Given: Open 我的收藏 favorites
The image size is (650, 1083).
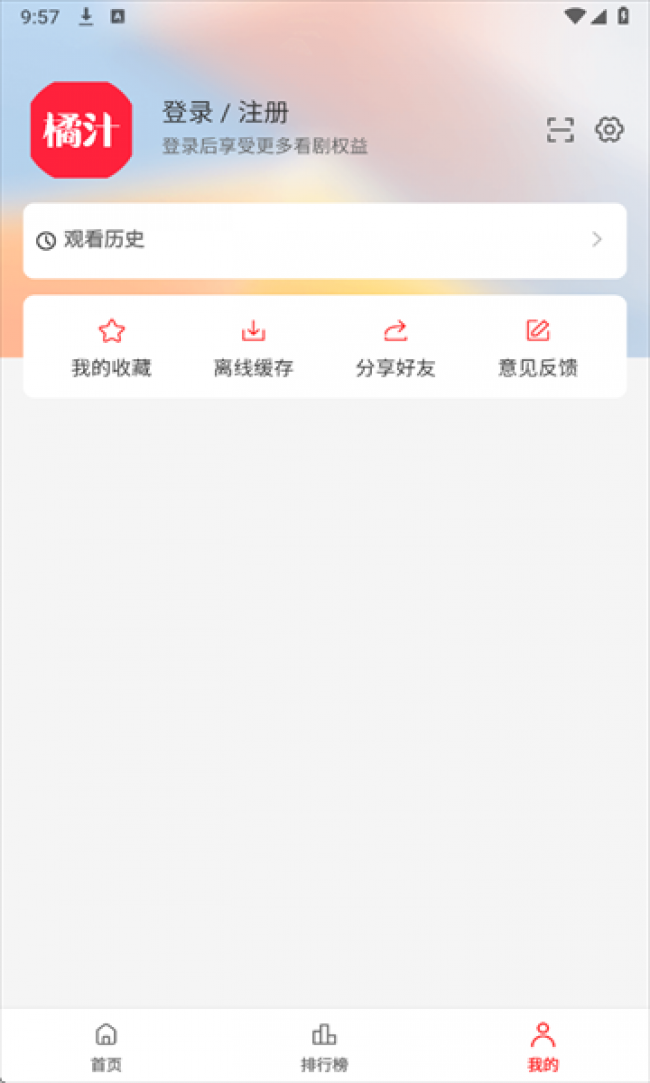Looking at the screenshot, I should point(111,347).
